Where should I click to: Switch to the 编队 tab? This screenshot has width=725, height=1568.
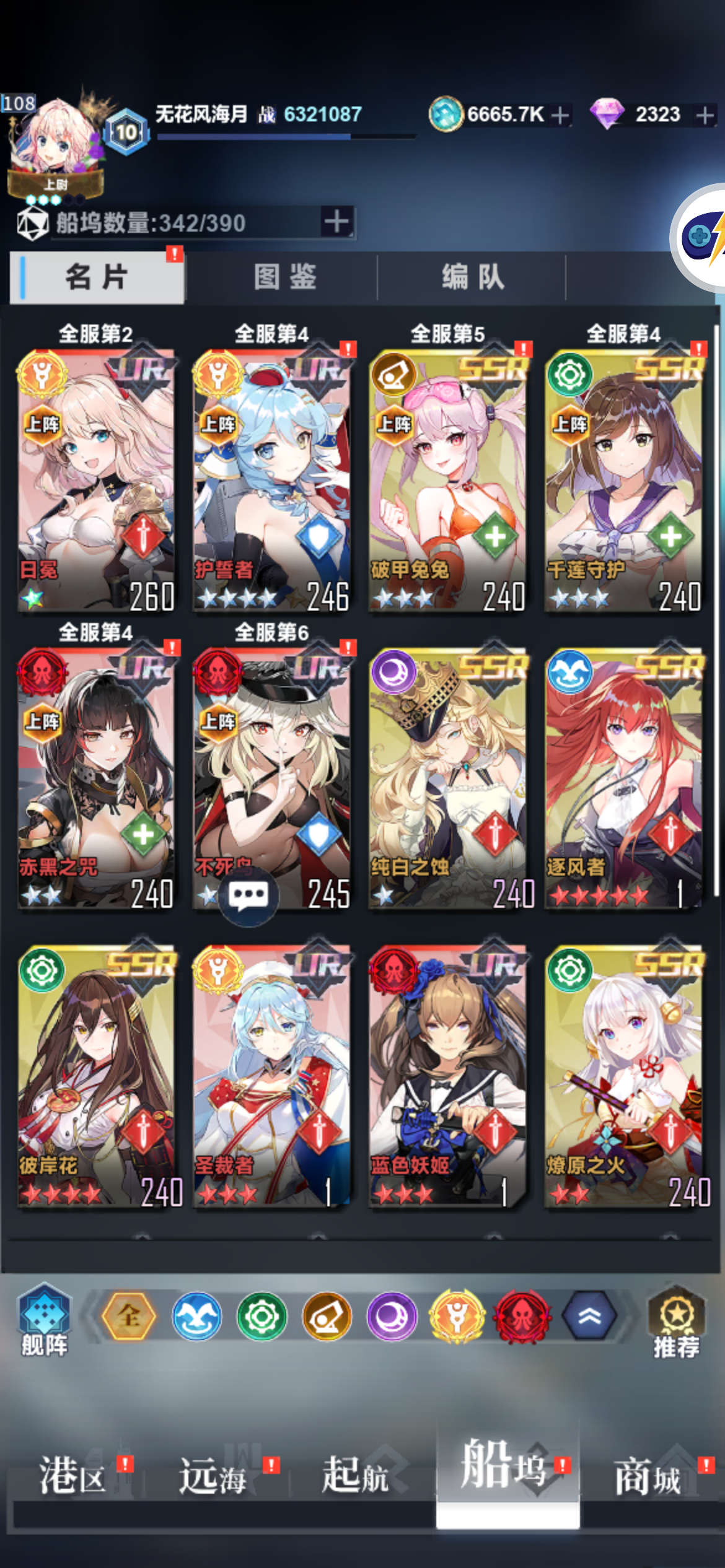pos(472,277)
